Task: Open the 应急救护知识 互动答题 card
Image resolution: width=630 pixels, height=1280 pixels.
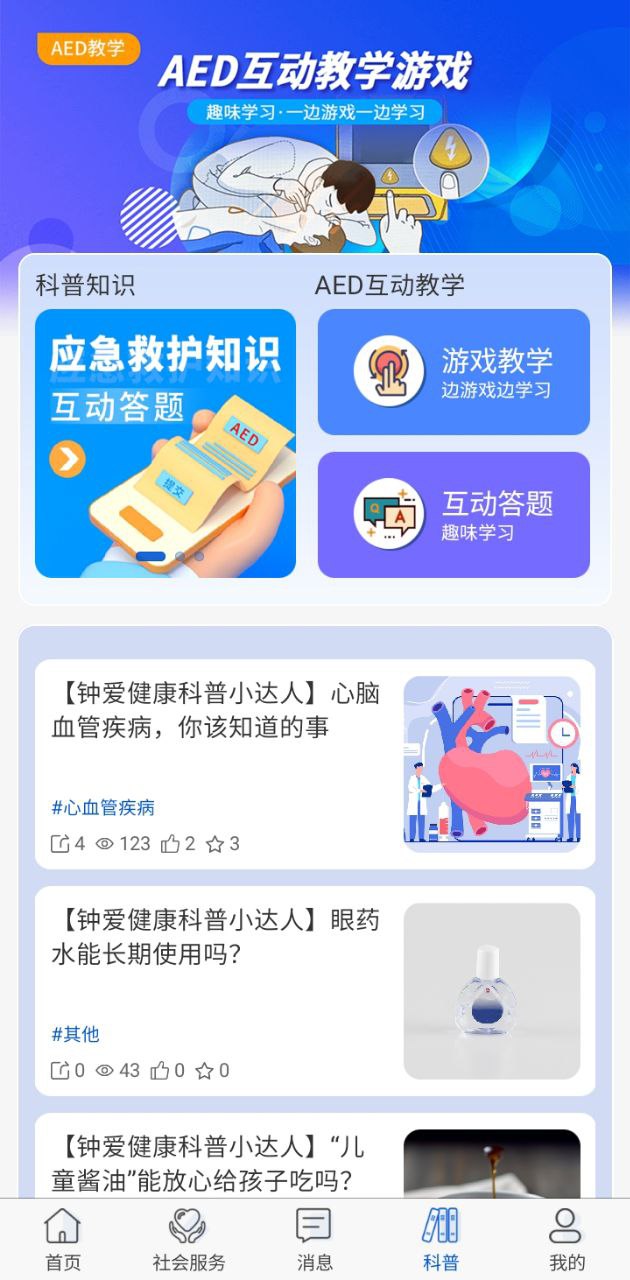Action: click(165, 443)
